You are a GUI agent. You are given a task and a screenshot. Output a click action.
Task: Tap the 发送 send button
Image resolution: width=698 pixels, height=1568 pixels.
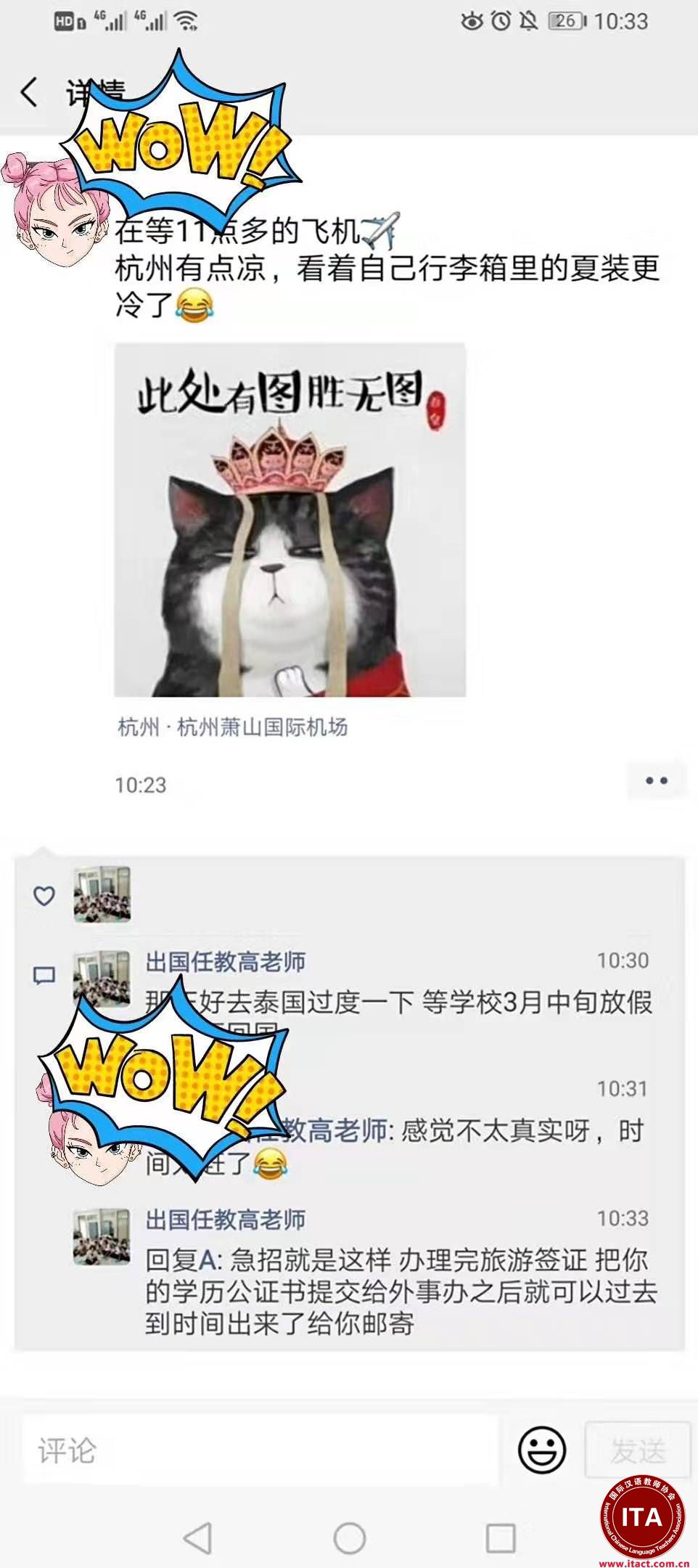pyautogui.click(x=637, y=1450)
